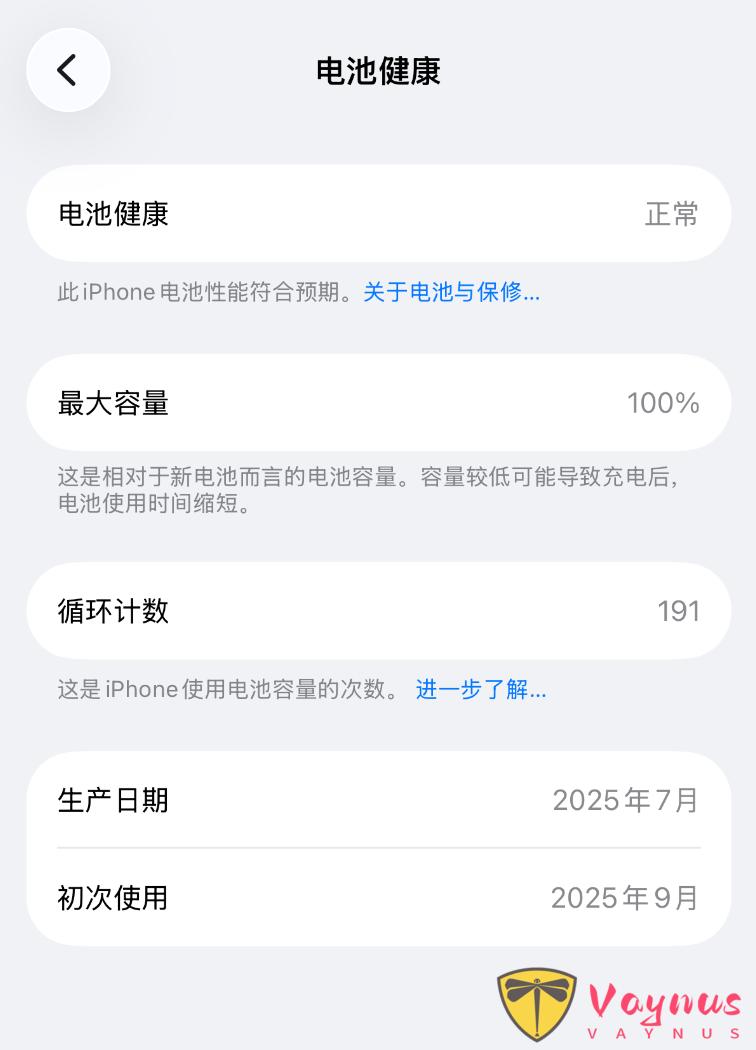Tap the 2025年9月 first-use date
756x1050 pixels.
tap(625, 898)
